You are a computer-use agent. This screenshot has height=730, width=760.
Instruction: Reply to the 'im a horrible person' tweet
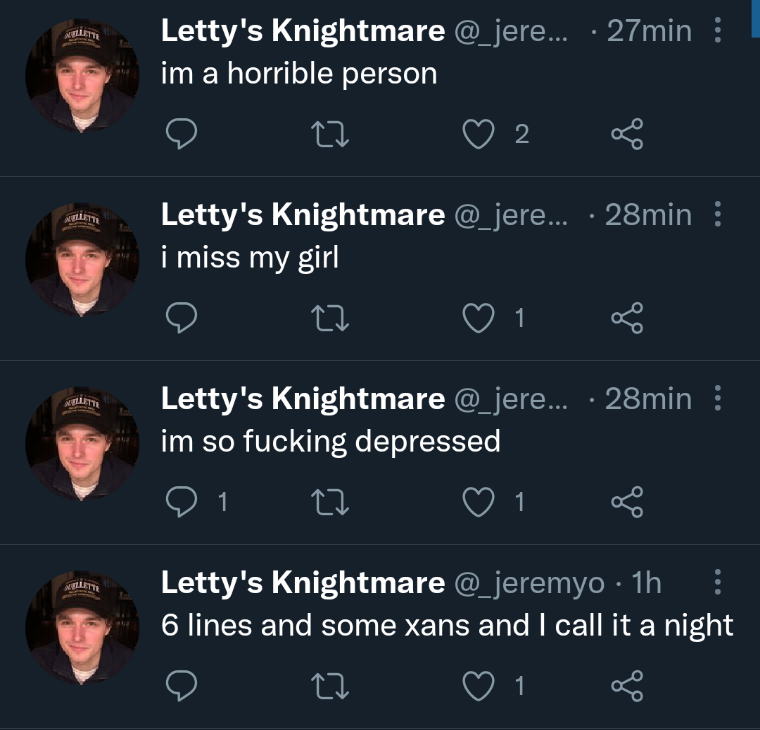(179, 134)
